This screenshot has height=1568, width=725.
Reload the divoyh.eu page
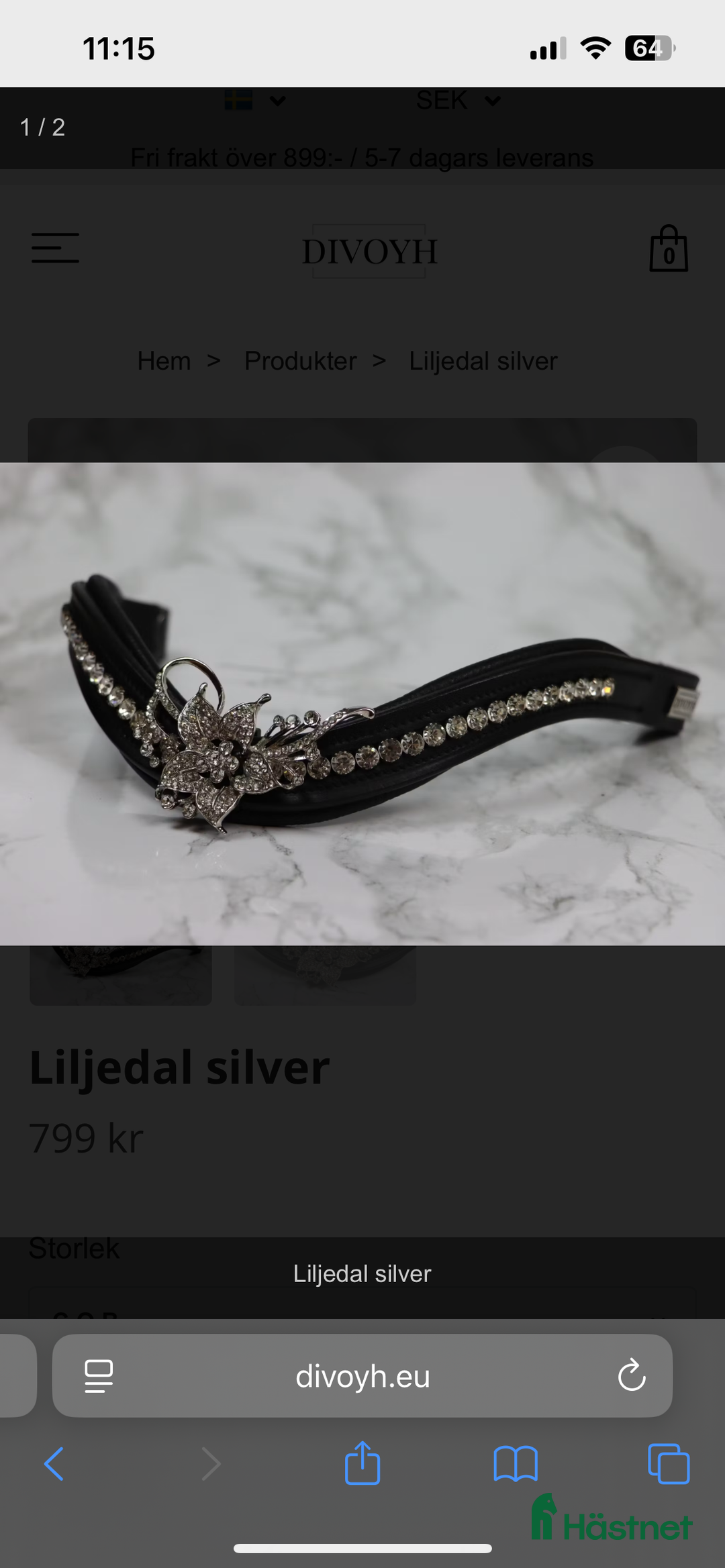tap(631, 1376)
